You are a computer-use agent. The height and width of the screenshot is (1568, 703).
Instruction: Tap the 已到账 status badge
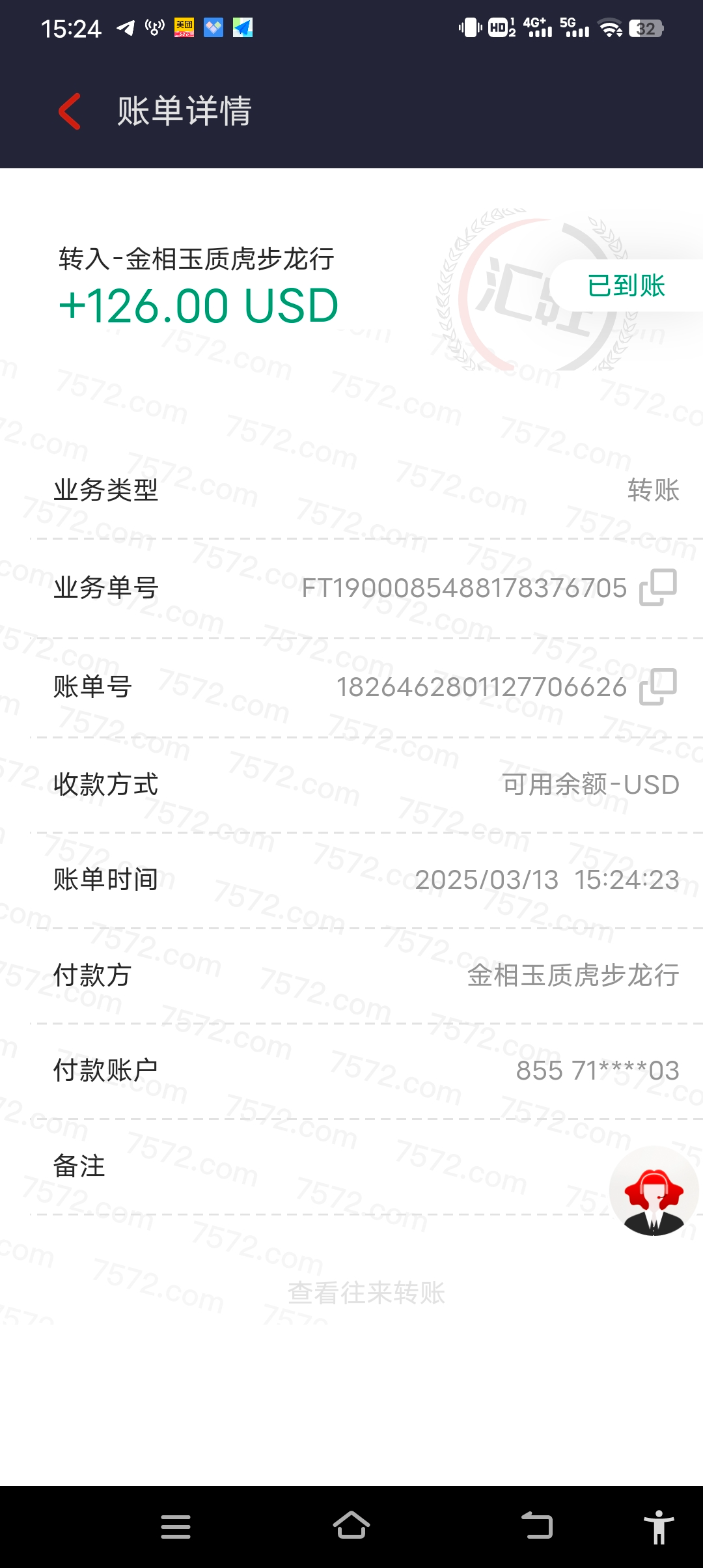pyautogui.click(x=624, y=285)
